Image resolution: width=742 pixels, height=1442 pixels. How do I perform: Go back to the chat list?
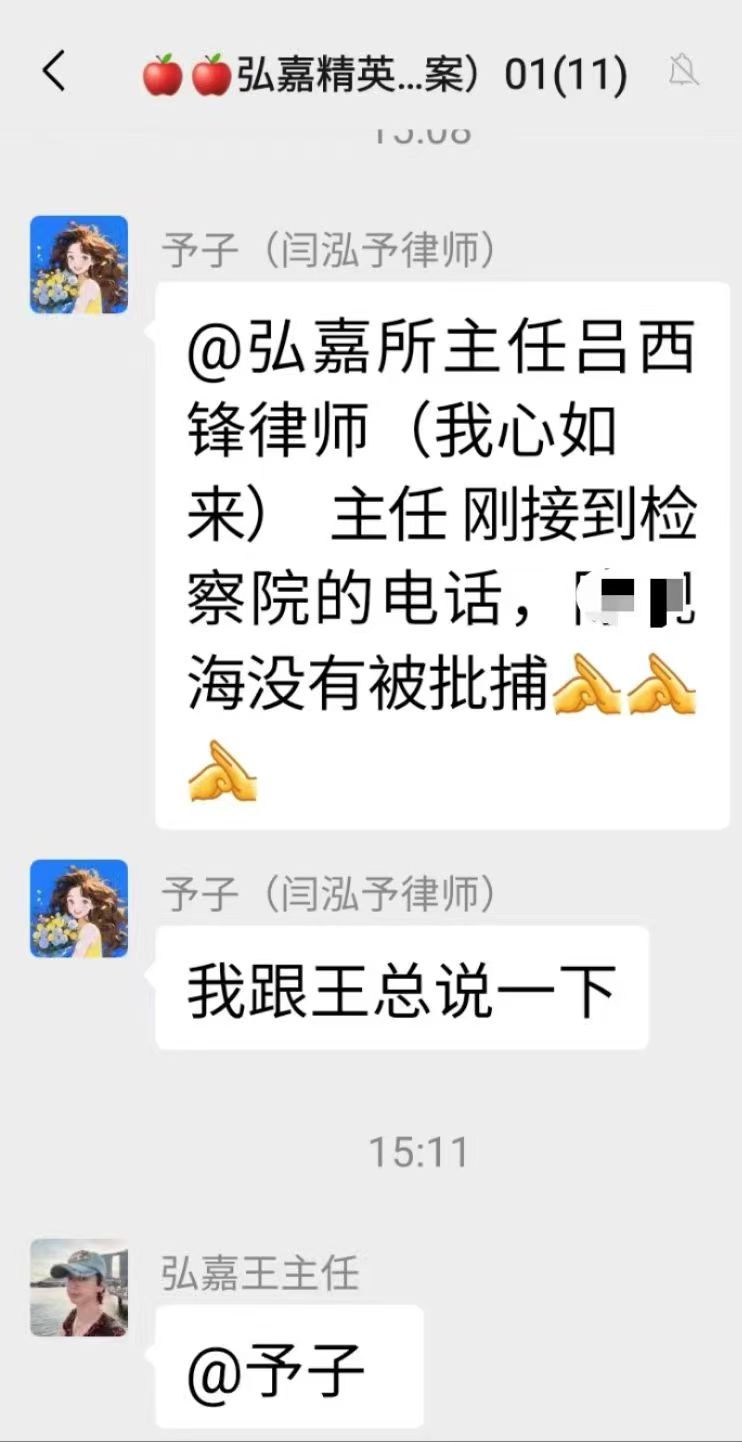coord(54,72)
